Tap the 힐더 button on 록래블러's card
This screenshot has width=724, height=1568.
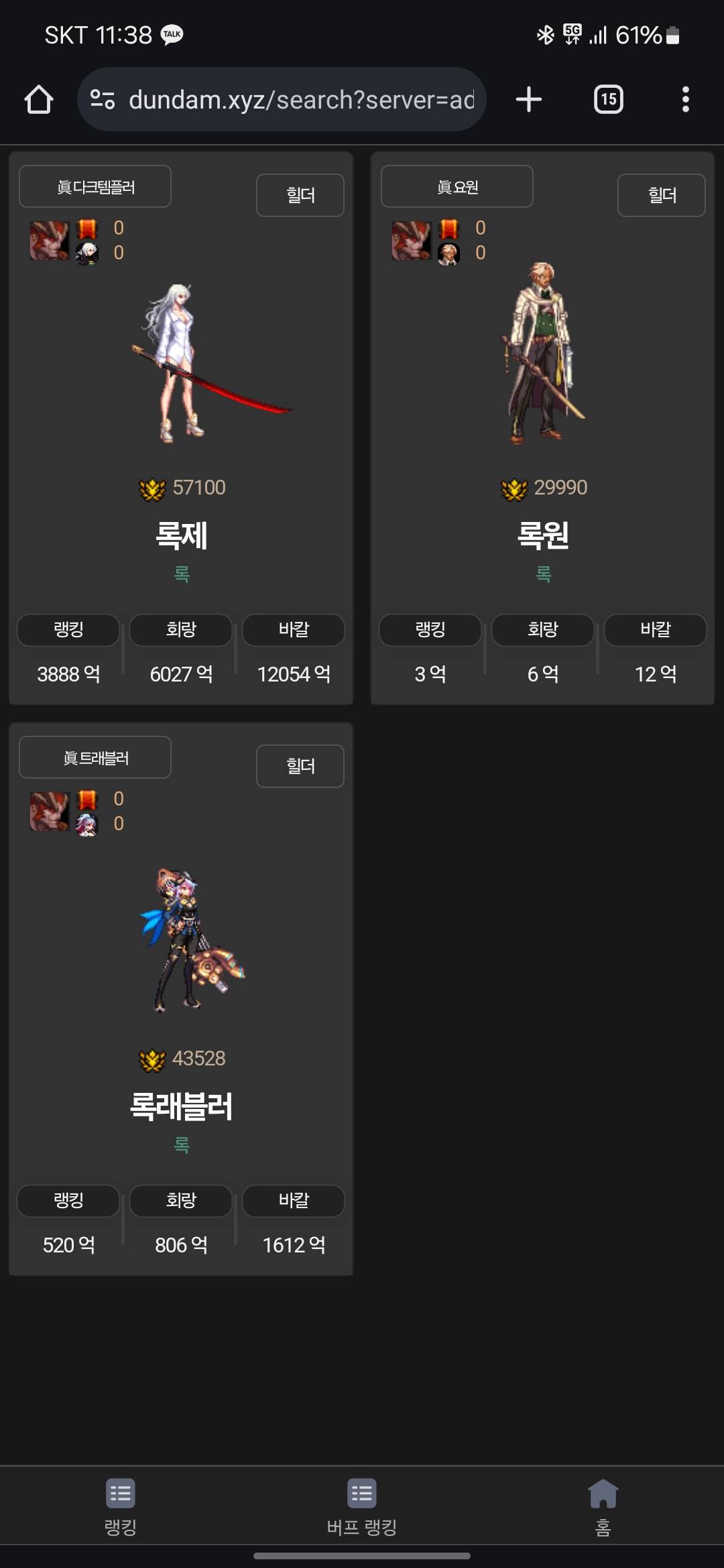(300, 766)
